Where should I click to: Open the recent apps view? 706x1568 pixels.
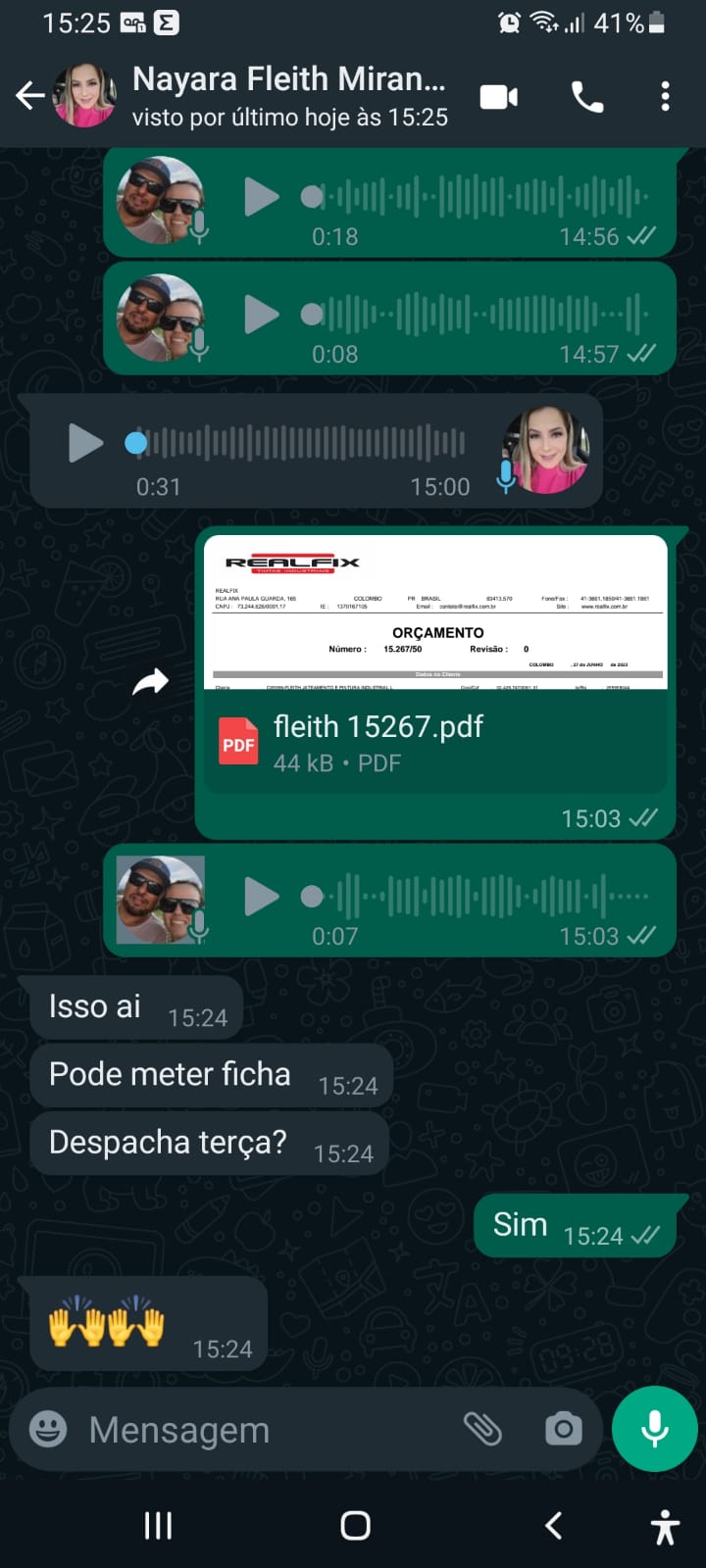coord(158,1525)
